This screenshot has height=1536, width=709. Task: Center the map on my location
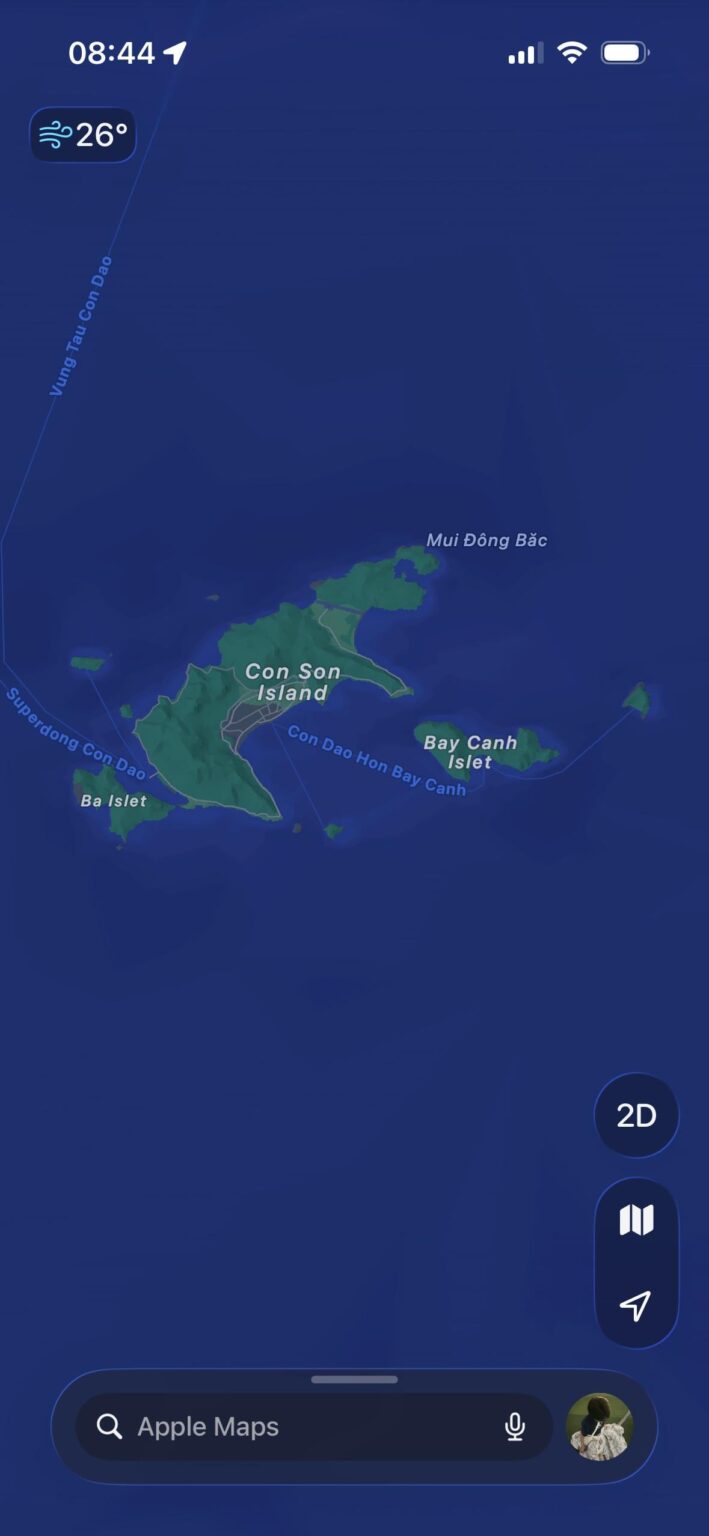click(x=636, y=1305)
